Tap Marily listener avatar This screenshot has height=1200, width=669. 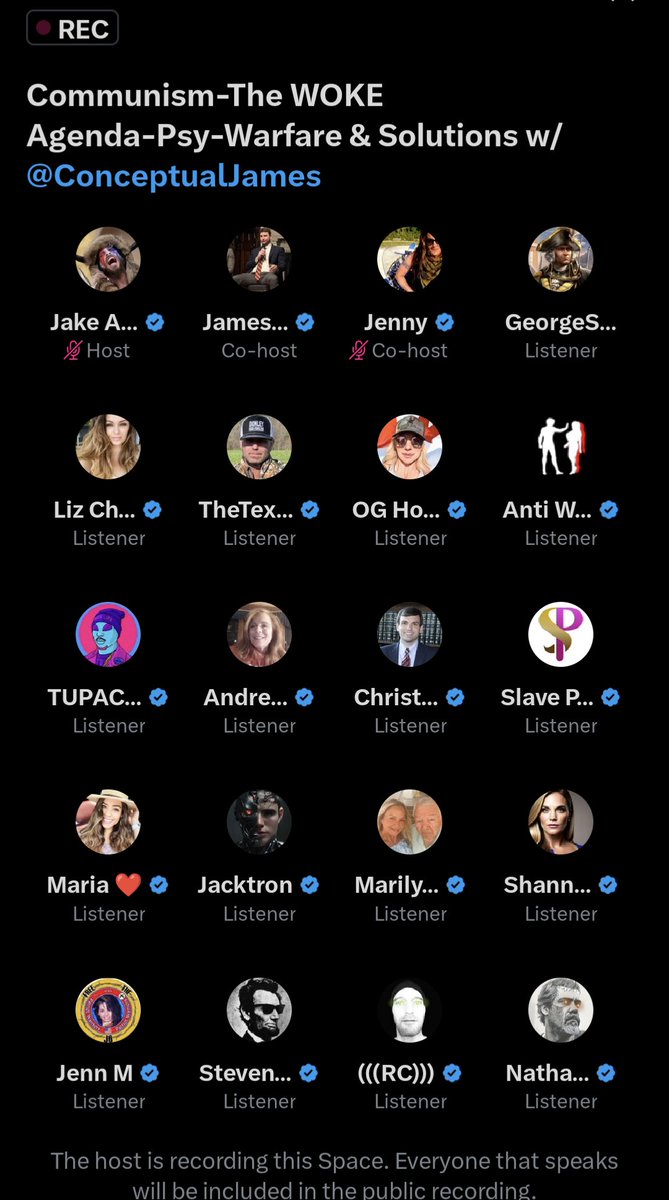click(x=410, y=822)
